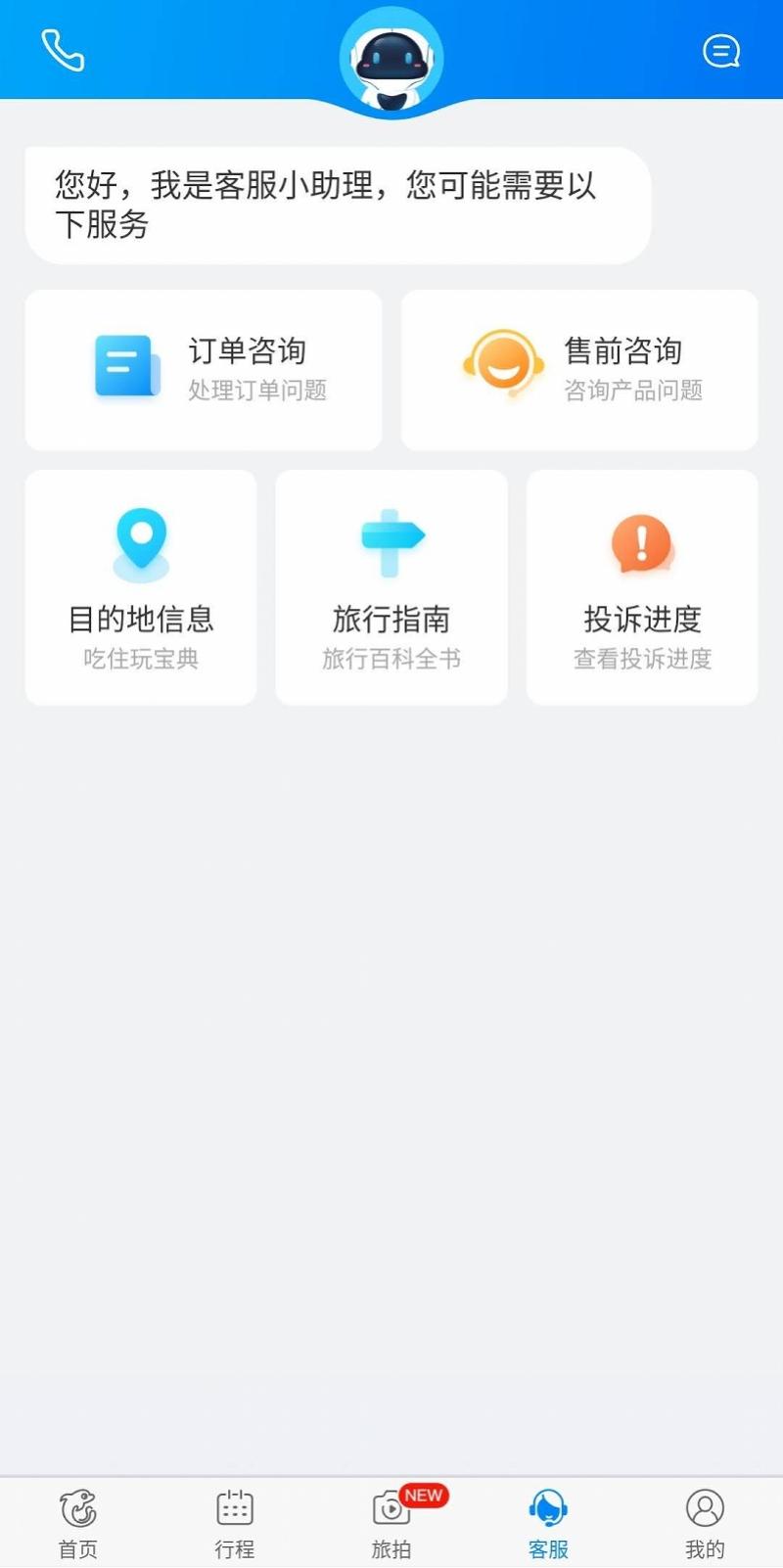The width and height of the screenshot is (783, 1568).
Task: Go to the 我的 profile tab
Action: pos(705,1523)
